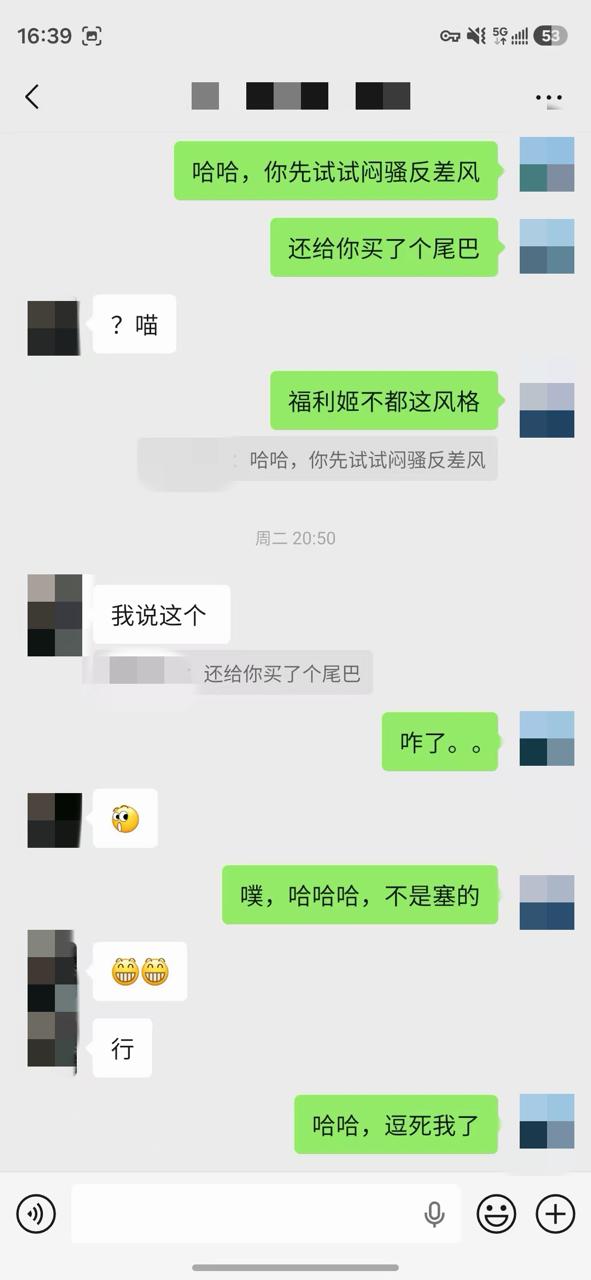
Task: Open the sender avatar beside ？喵
Action: coord(54,328)
